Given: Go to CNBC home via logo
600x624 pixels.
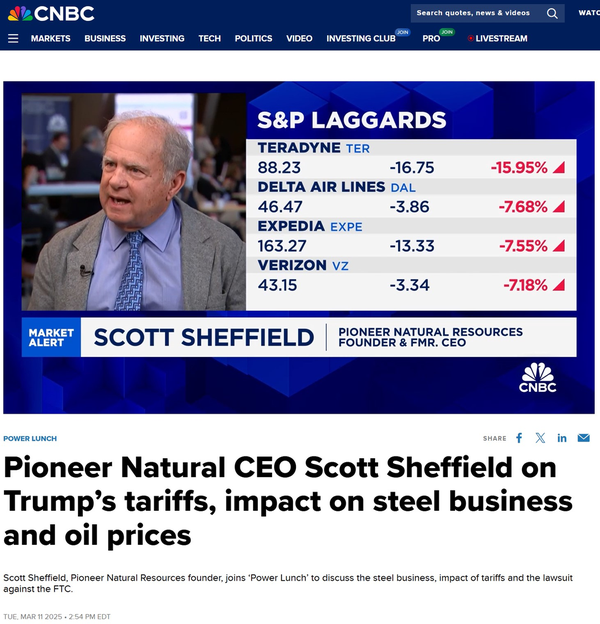Looking at the screenshot, I should pos(51,14).
